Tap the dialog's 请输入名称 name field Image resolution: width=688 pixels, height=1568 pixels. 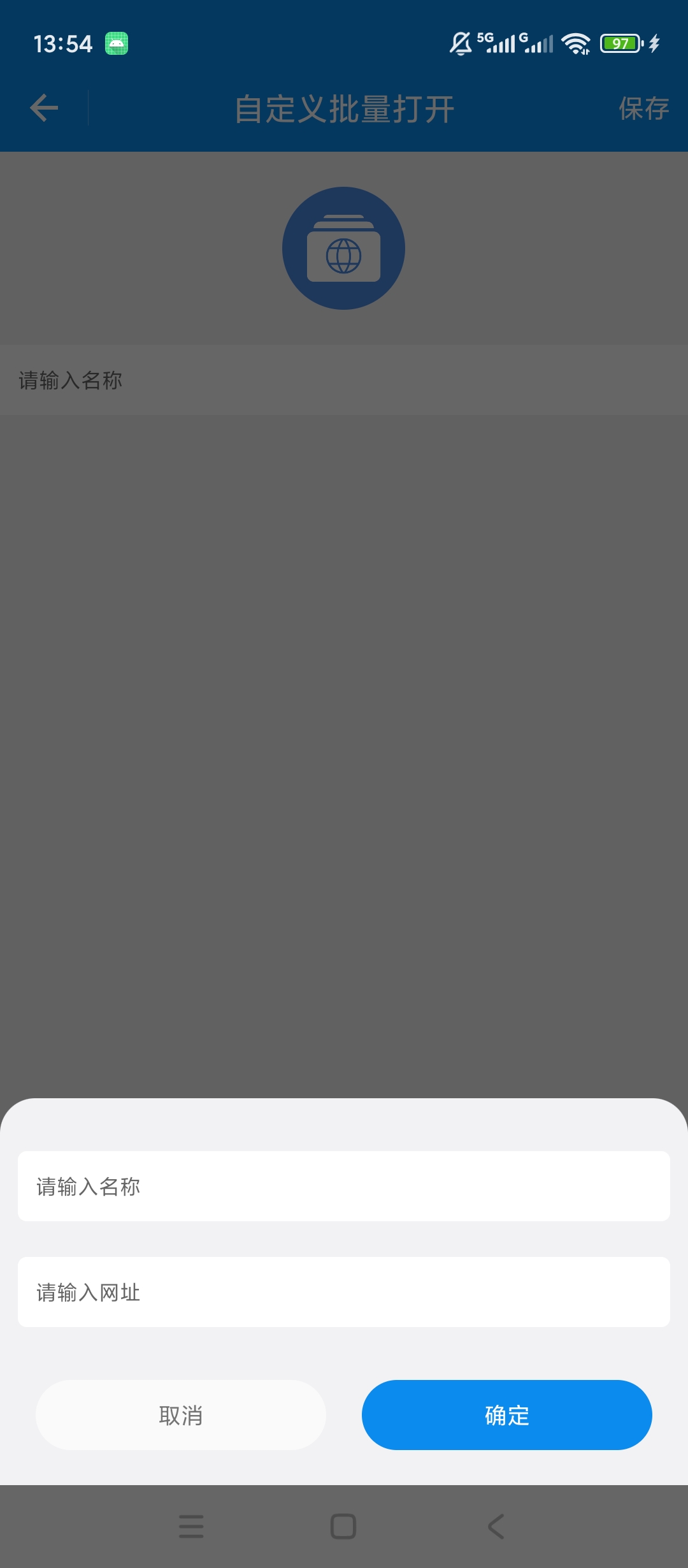tap(344, 1186)
